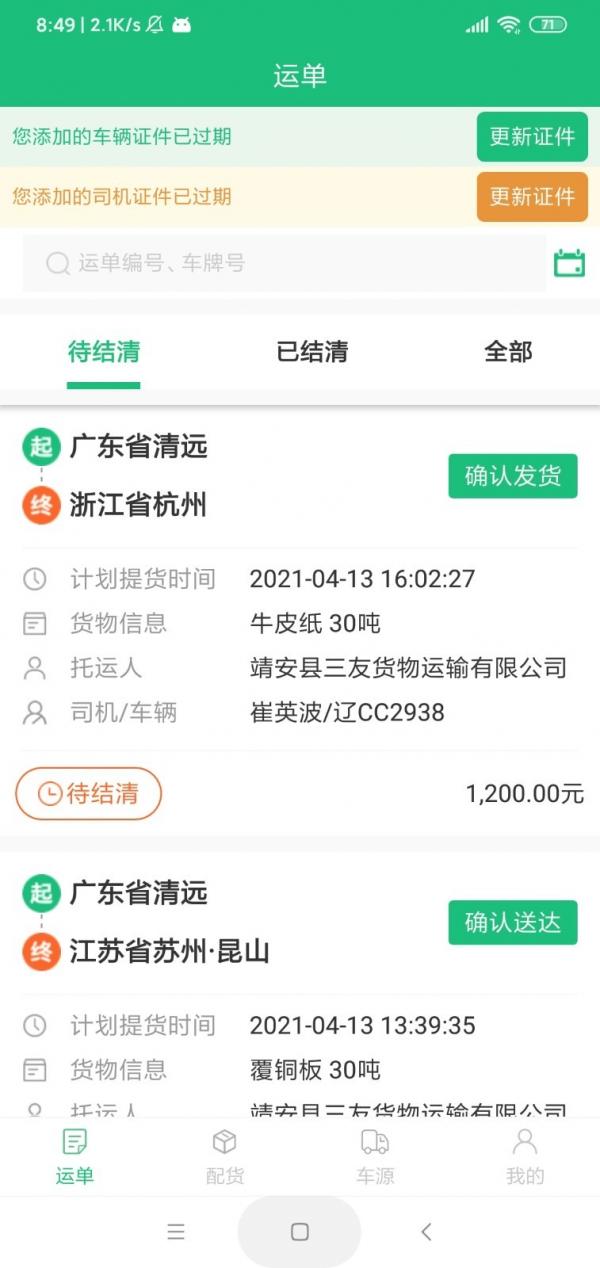Switch to the 已结清 tab
This screenshot has height=1268, width=600.
(x=312, y=352)
